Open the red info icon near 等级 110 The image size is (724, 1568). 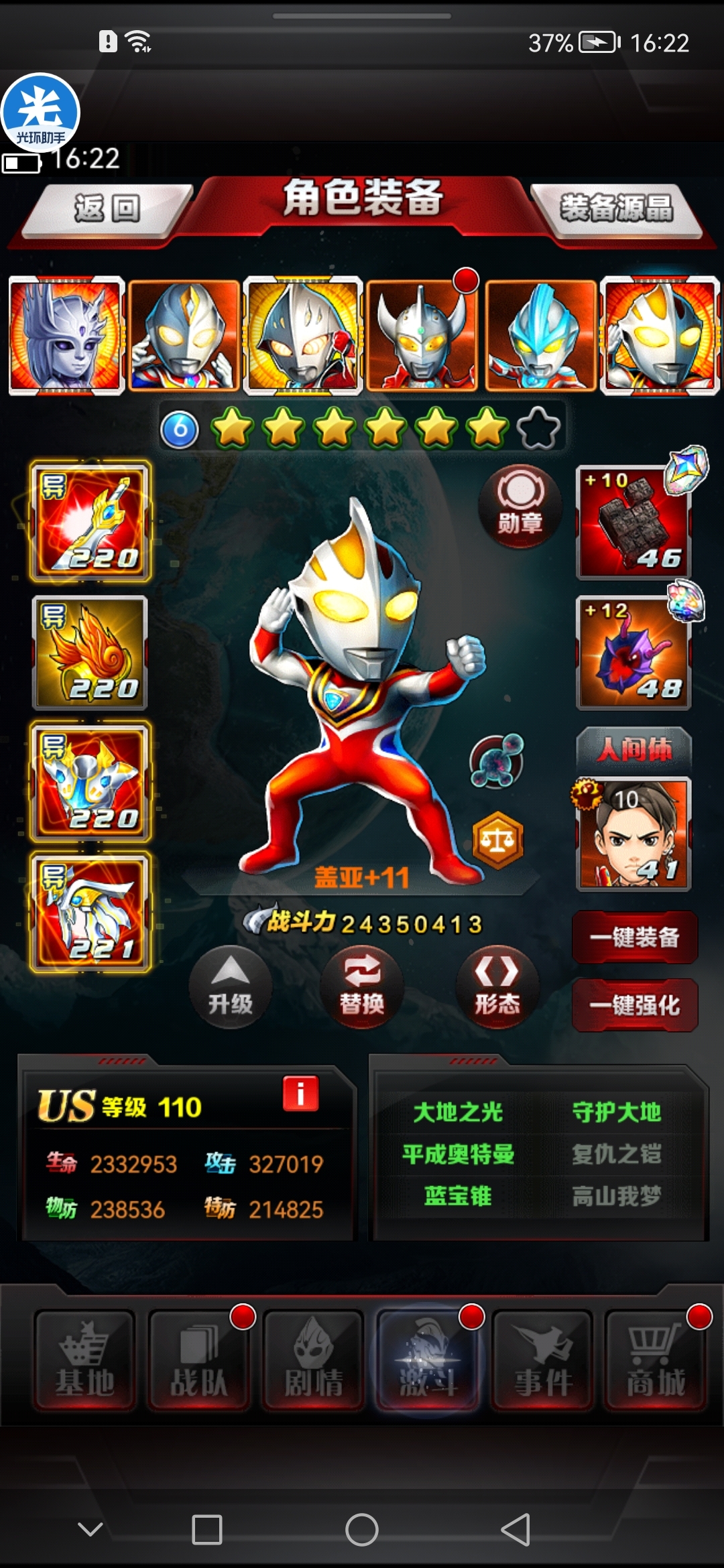(x=300, y=1094)
